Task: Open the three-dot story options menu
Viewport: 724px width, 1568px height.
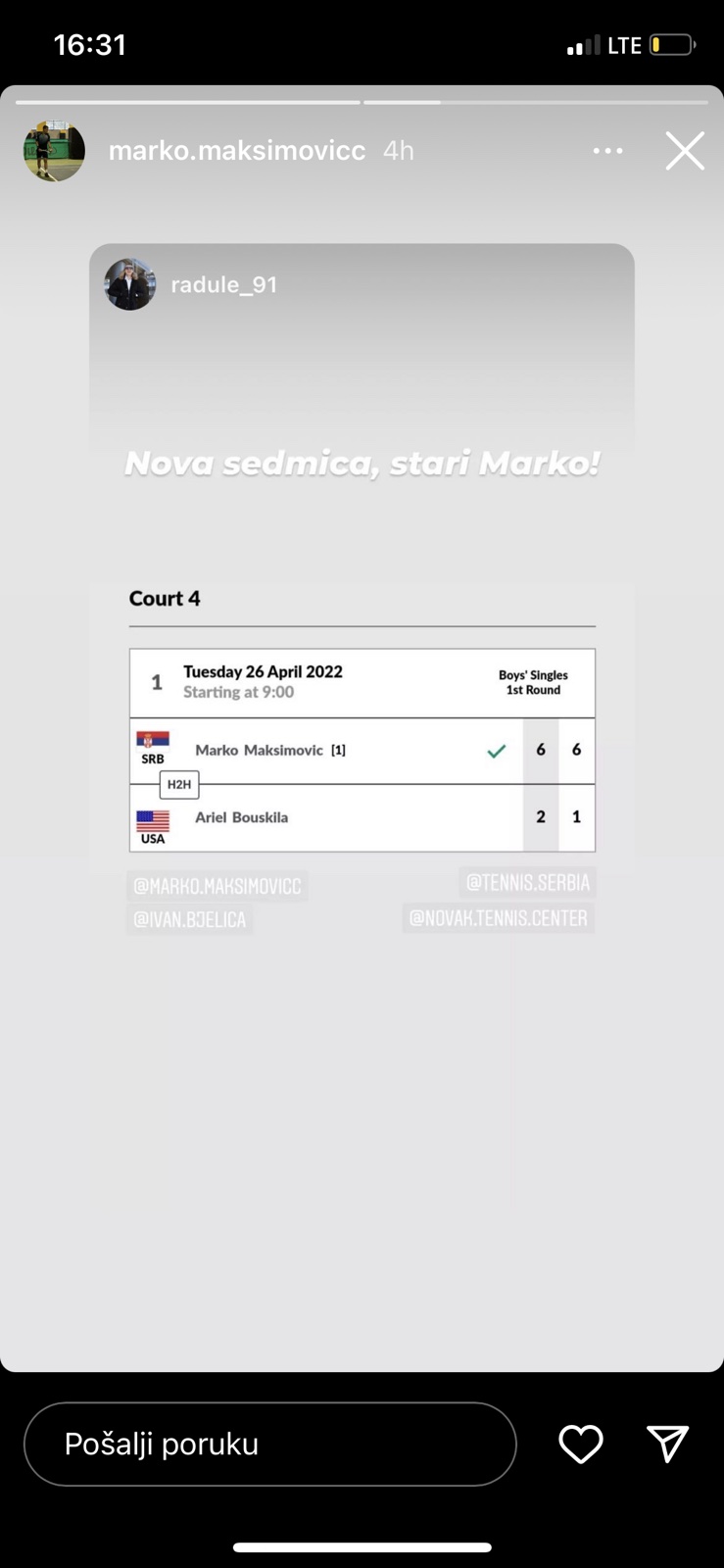Action: 607,151
